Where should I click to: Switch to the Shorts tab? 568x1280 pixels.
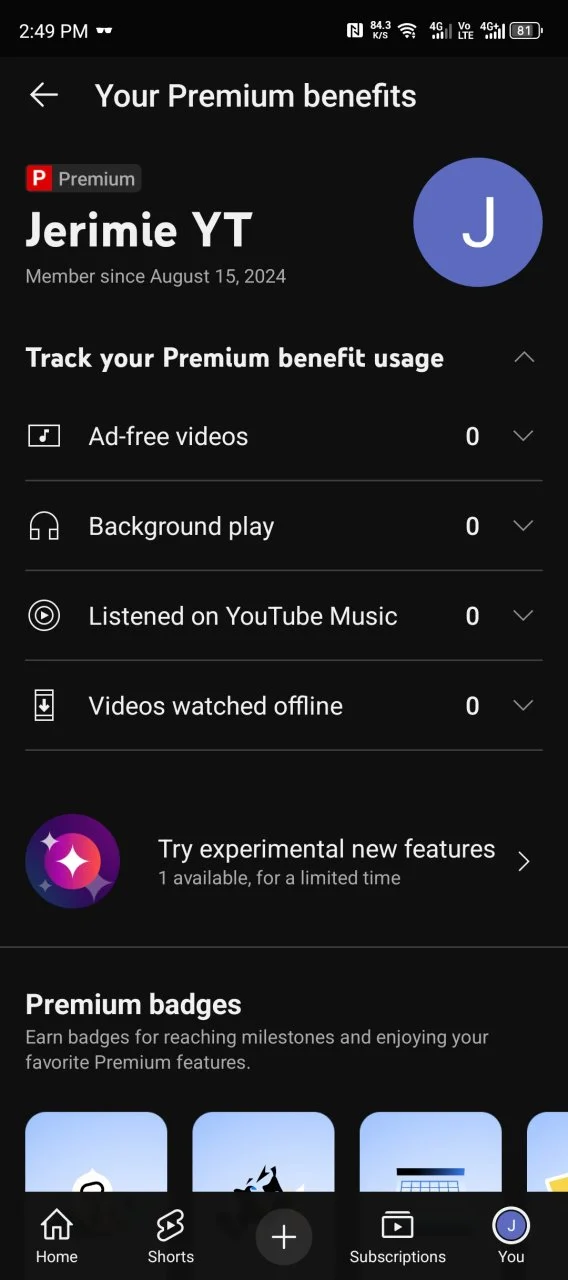(x=170, y=1237)
